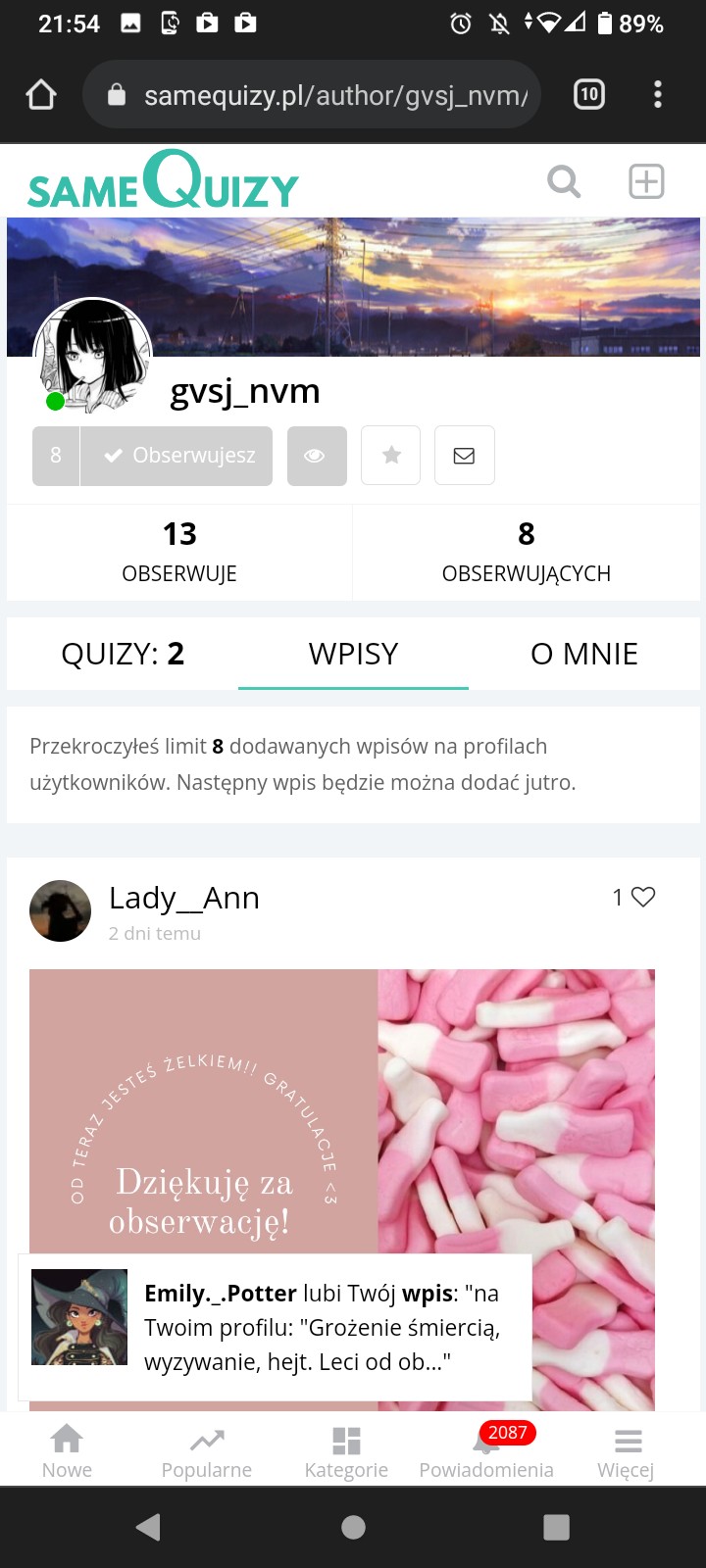The width and height of the screenshot is (706, 1568).
Task: Tap the star icon button
Action: click(391, 456)
